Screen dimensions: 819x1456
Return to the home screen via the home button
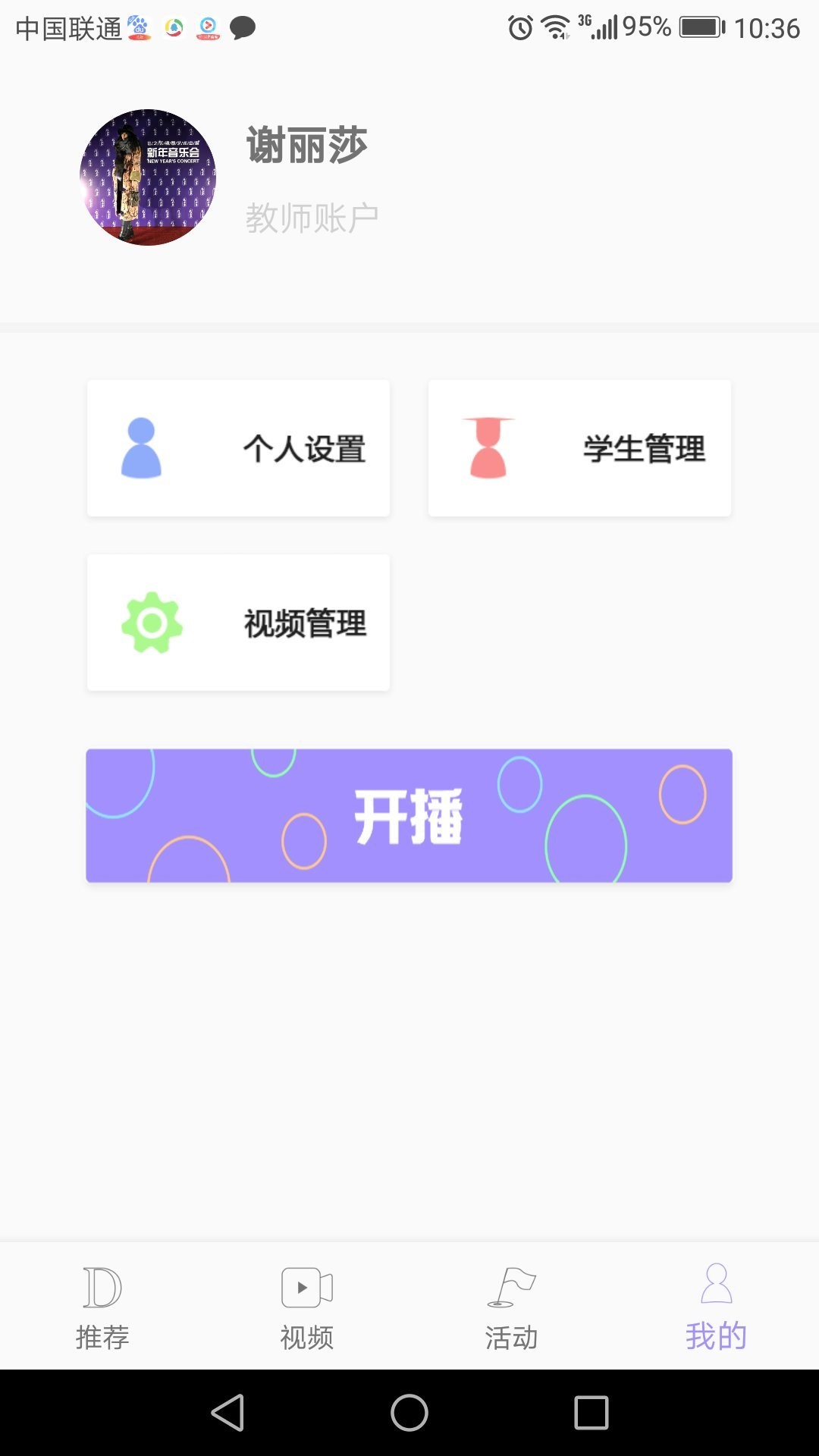coord(409,1414)
